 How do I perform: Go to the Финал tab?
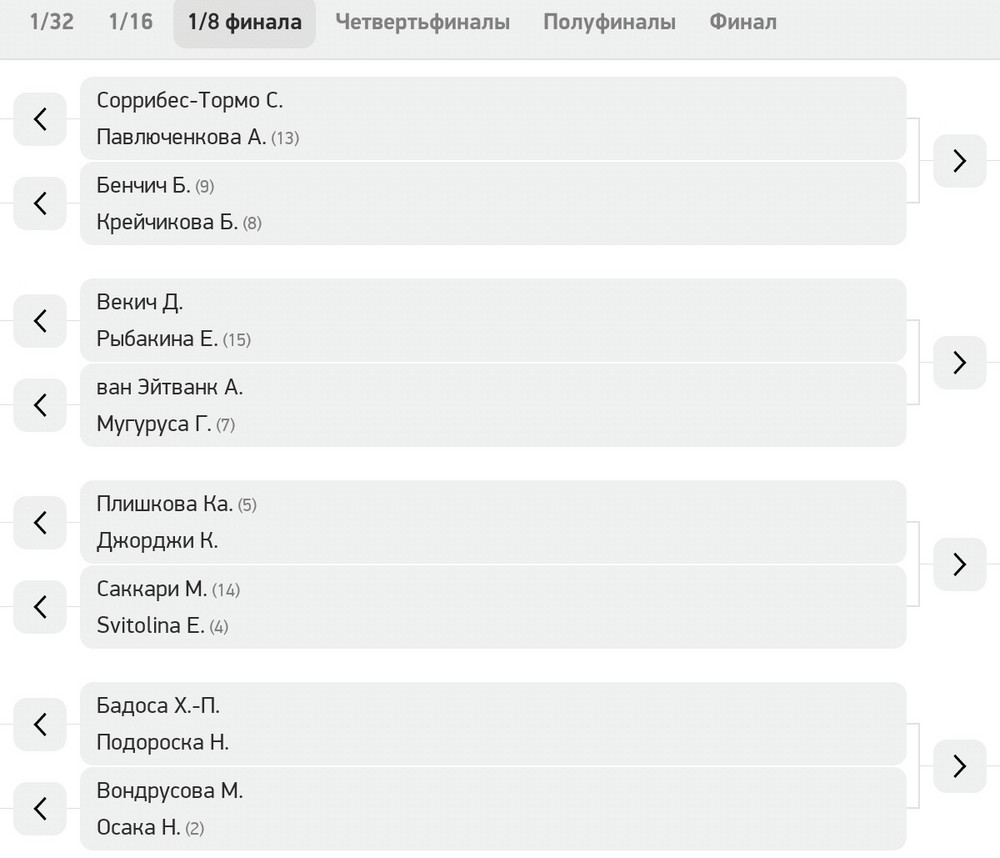[x=743, y=22]
